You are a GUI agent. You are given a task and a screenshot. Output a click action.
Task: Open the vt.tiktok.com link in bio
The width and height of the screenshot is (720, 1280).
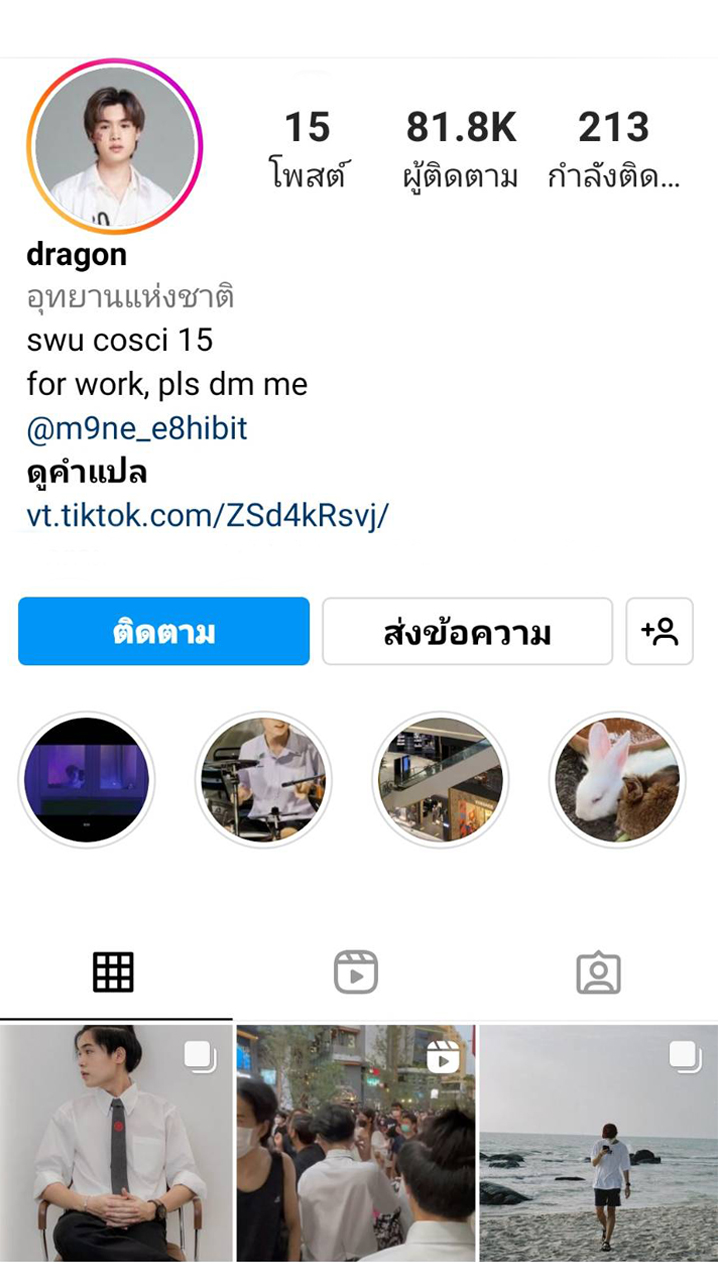pos(207,515)
